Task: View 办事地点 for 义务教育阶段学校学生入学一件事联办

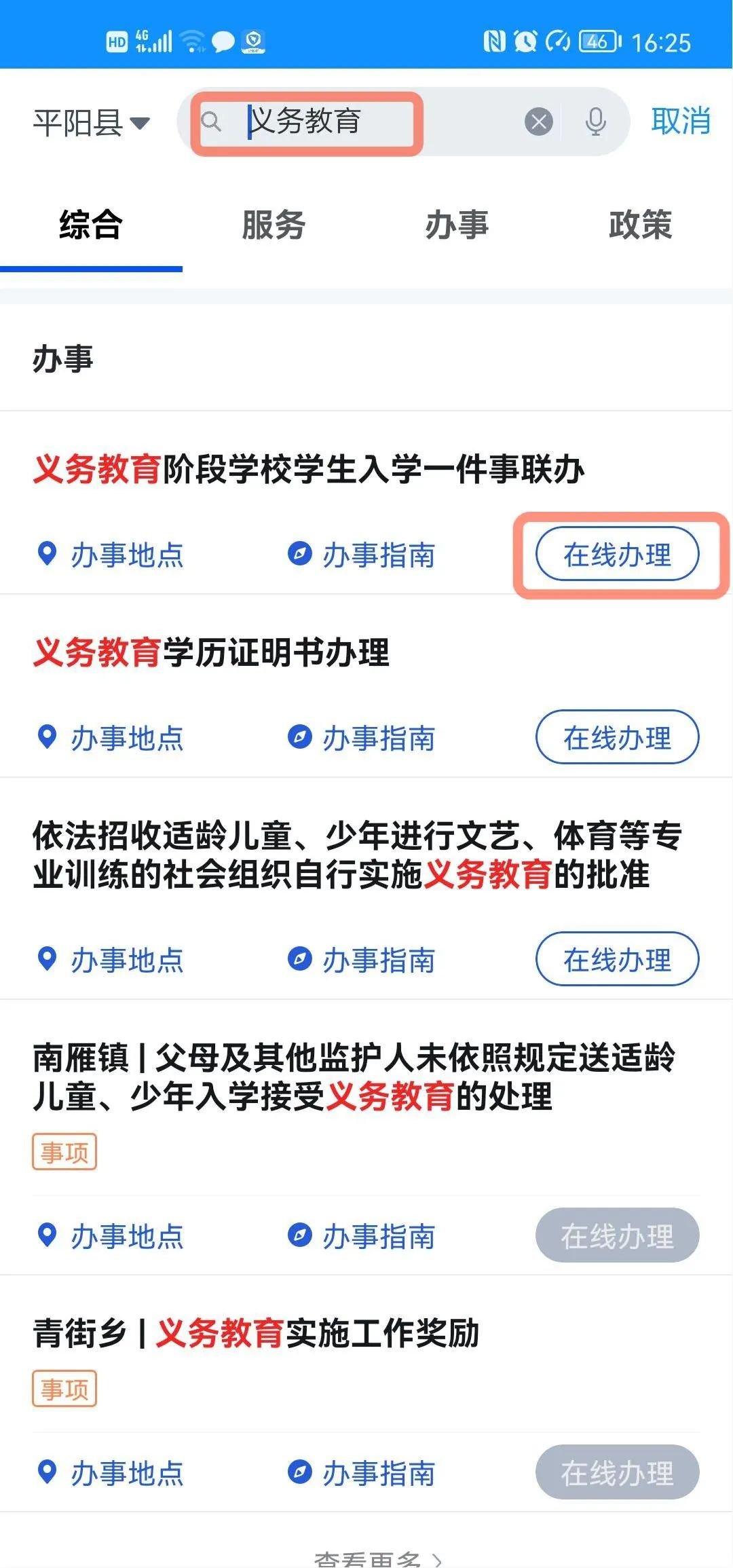Action: coord(111,555)
